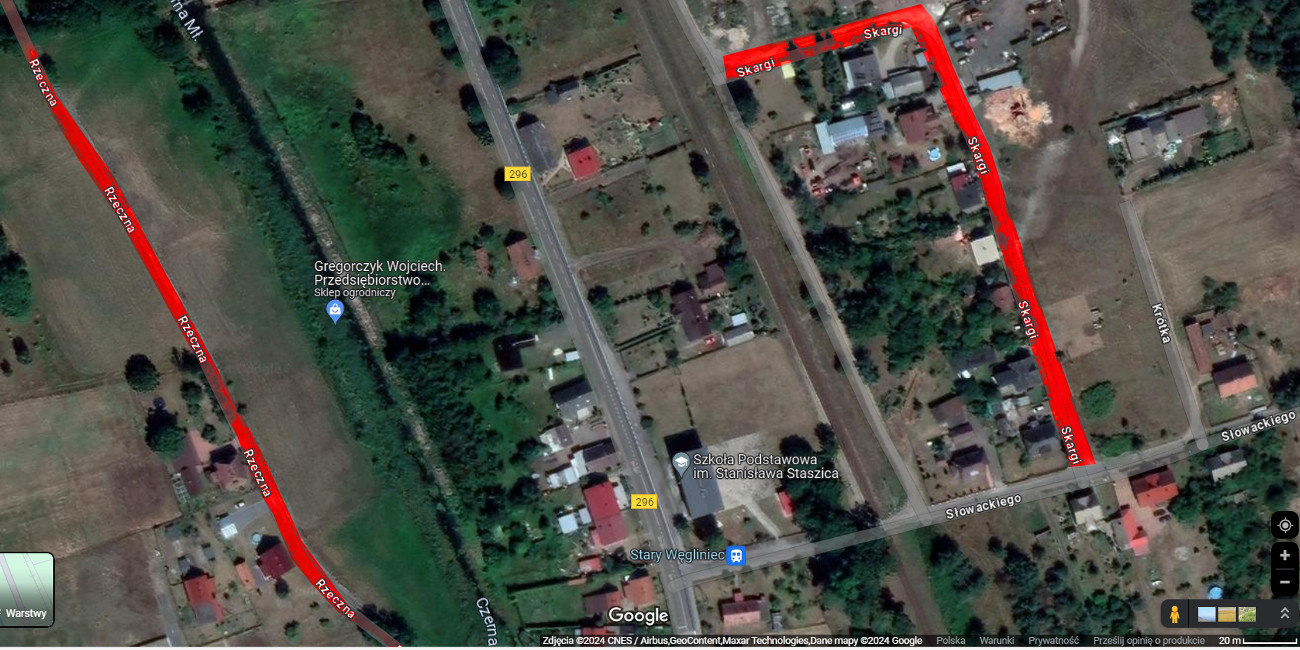The width and height of the screenshot is (1300, 650).
Task: Open the Gregorczyk Wojciech garden shop marker
Action: tap(335, 313)
